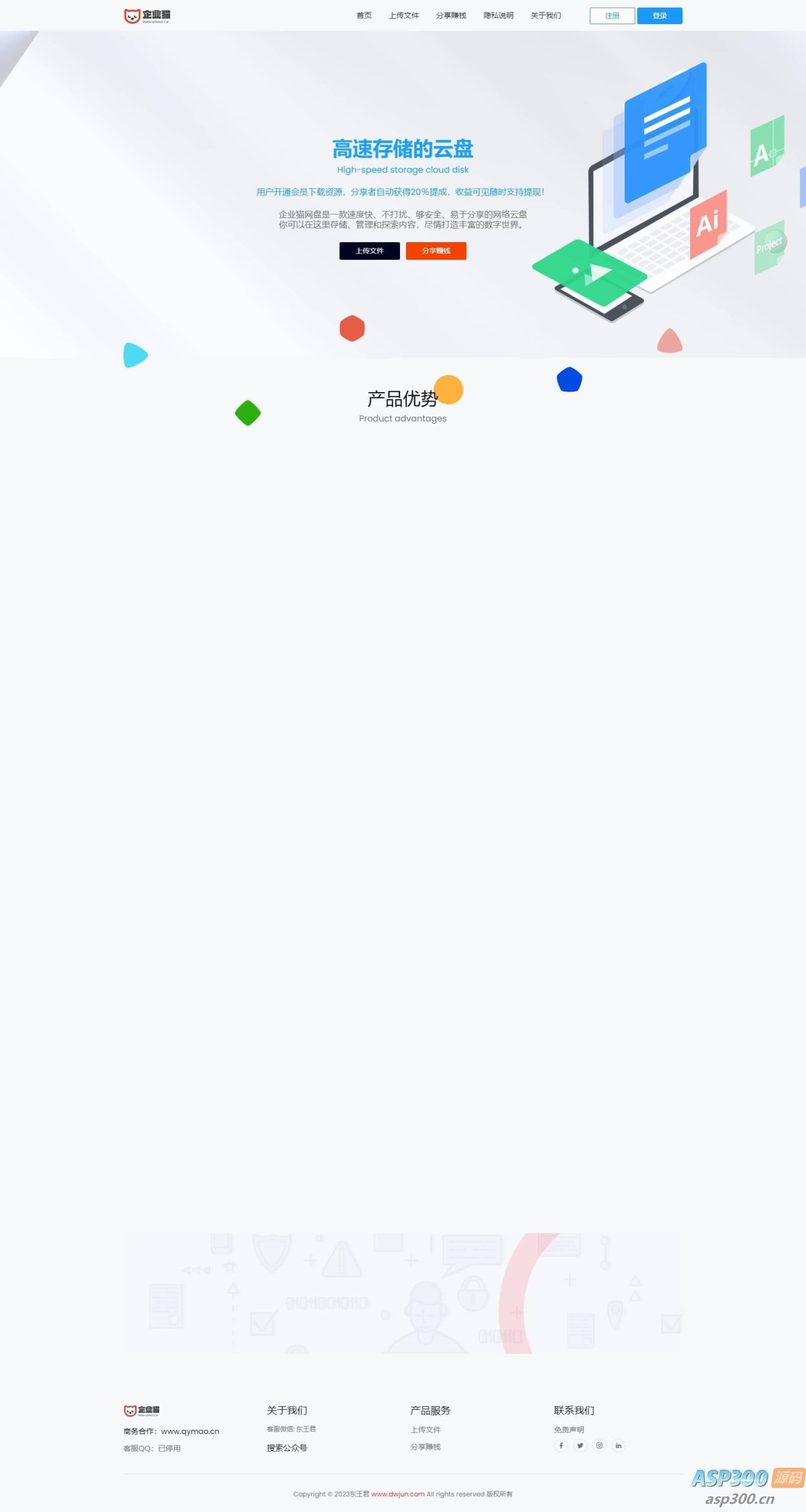Open LinkedIn from the footer social icons
The height and width of the screenshot is (1512, 806).
[619, 1445]
